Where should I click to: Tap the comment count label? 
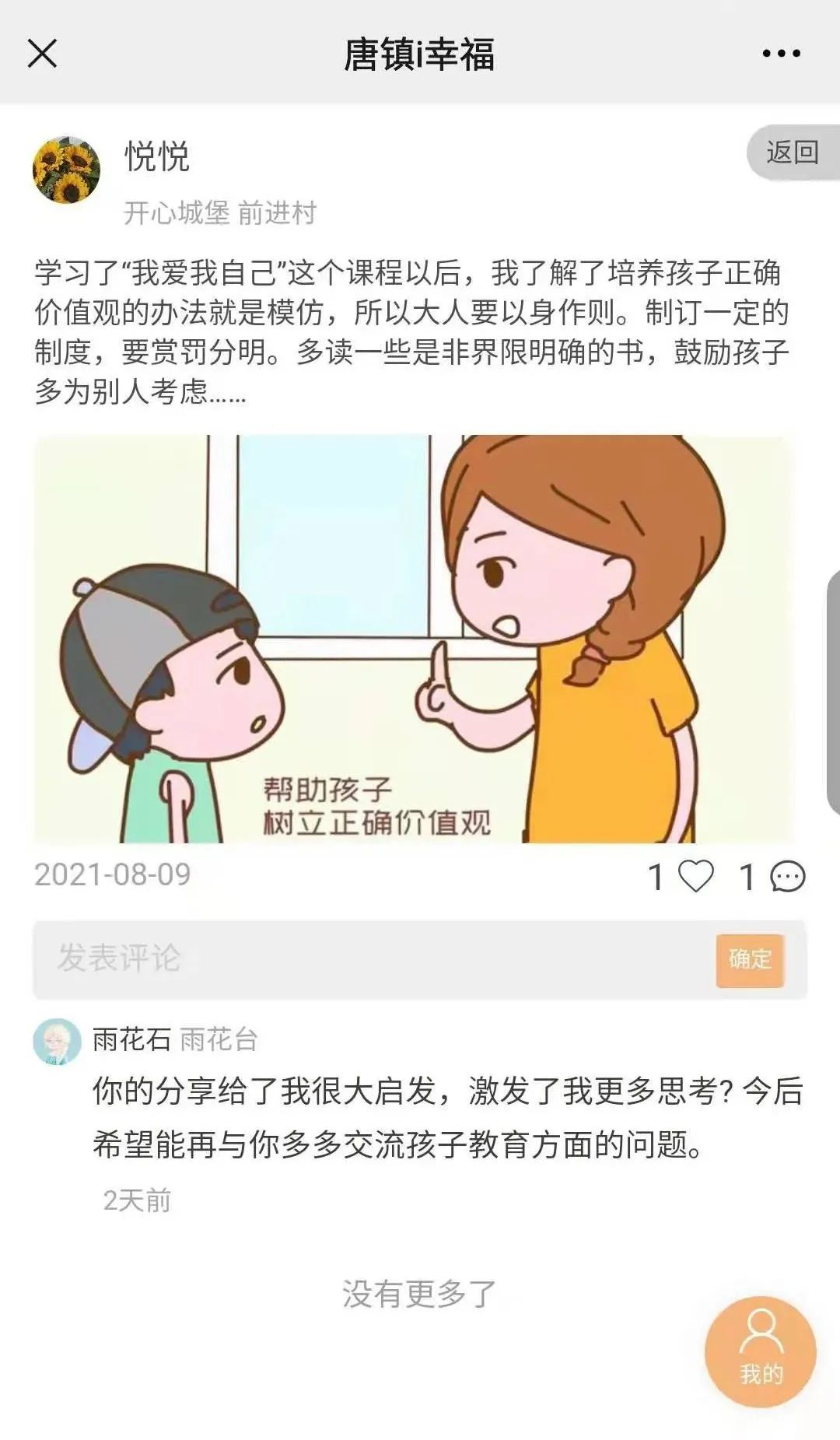pos(747,876)
